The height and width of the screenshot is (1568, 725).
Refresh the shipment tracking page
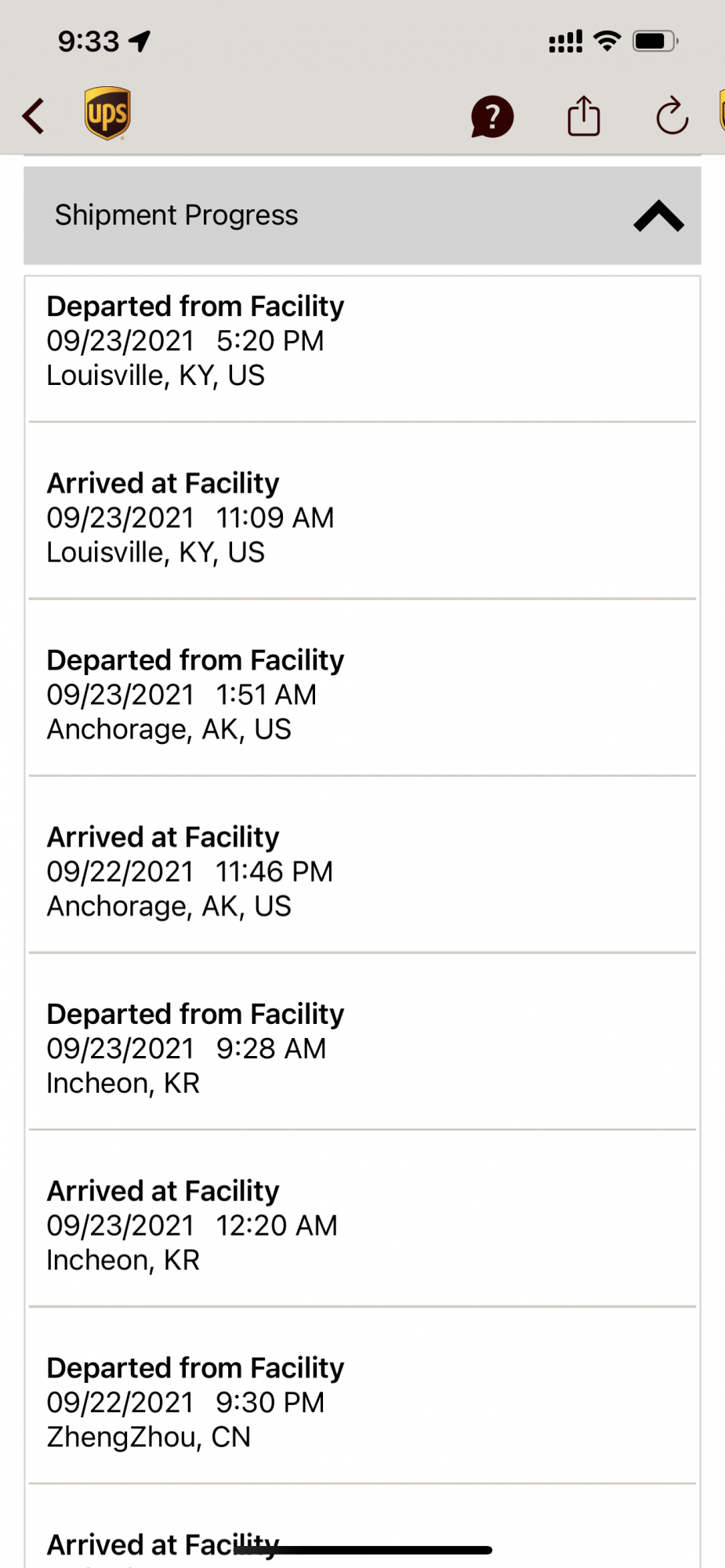[x=672, y=117]
